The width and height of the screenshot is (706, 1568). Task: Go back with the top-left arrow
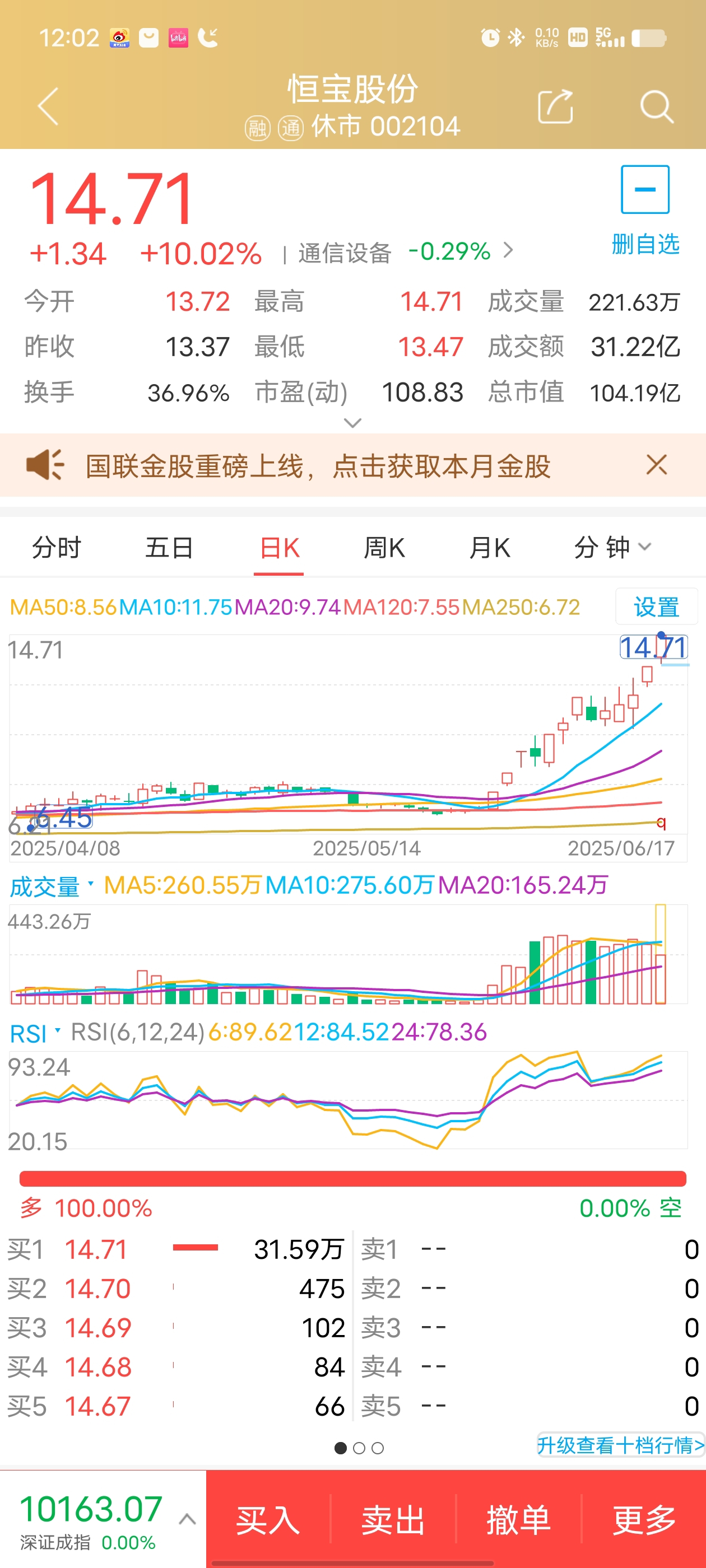tap(48, 106)
